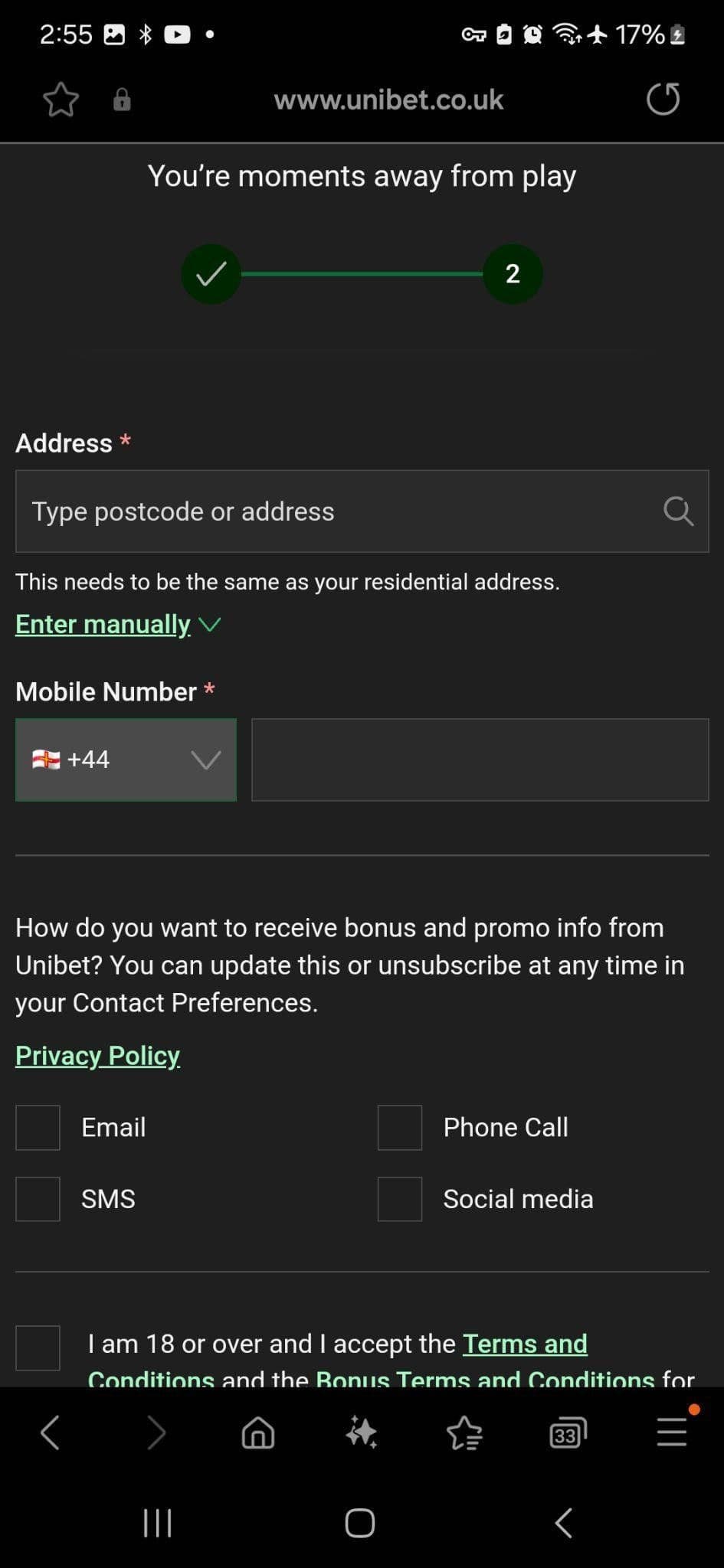The height and width of the screenshot is (1568, 724).
Task: Toggle the Social media promo option
Action: pos(399,1199)
